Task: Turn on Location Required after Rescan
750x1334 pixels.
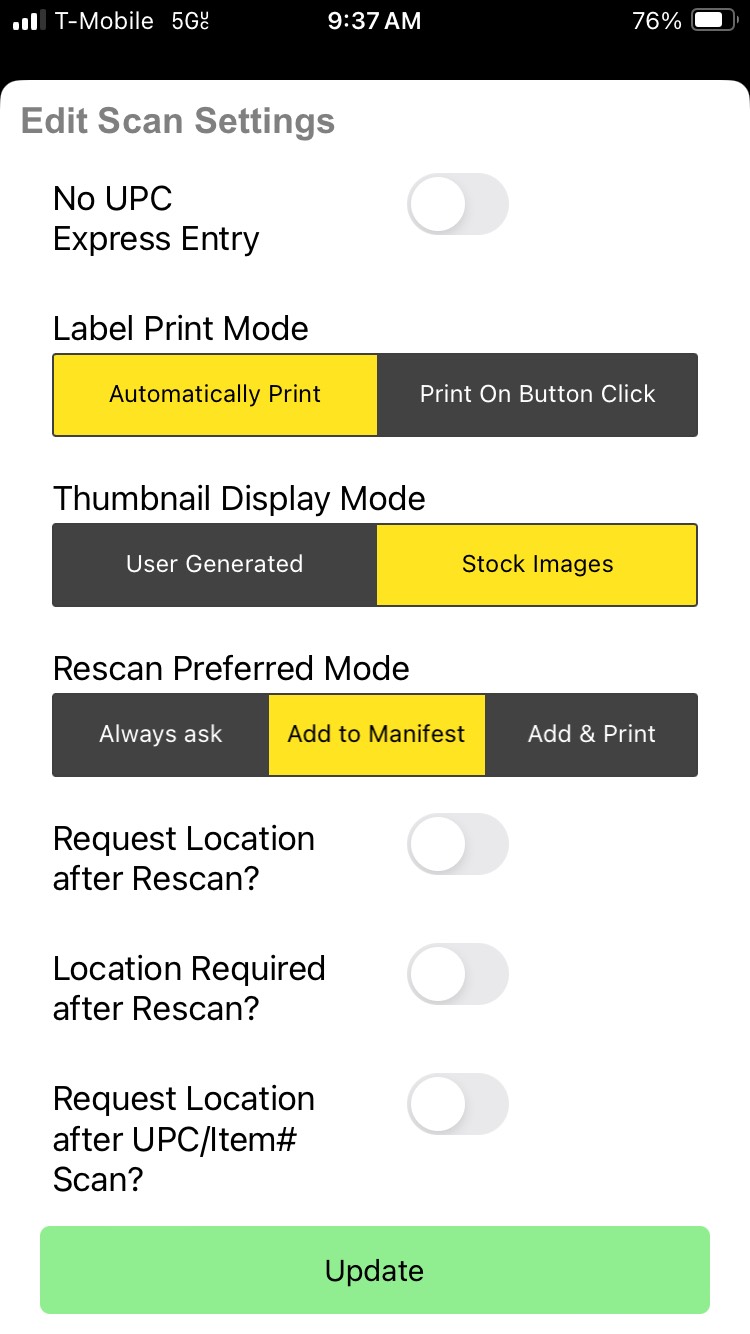Action: click(x=458, y=974)
